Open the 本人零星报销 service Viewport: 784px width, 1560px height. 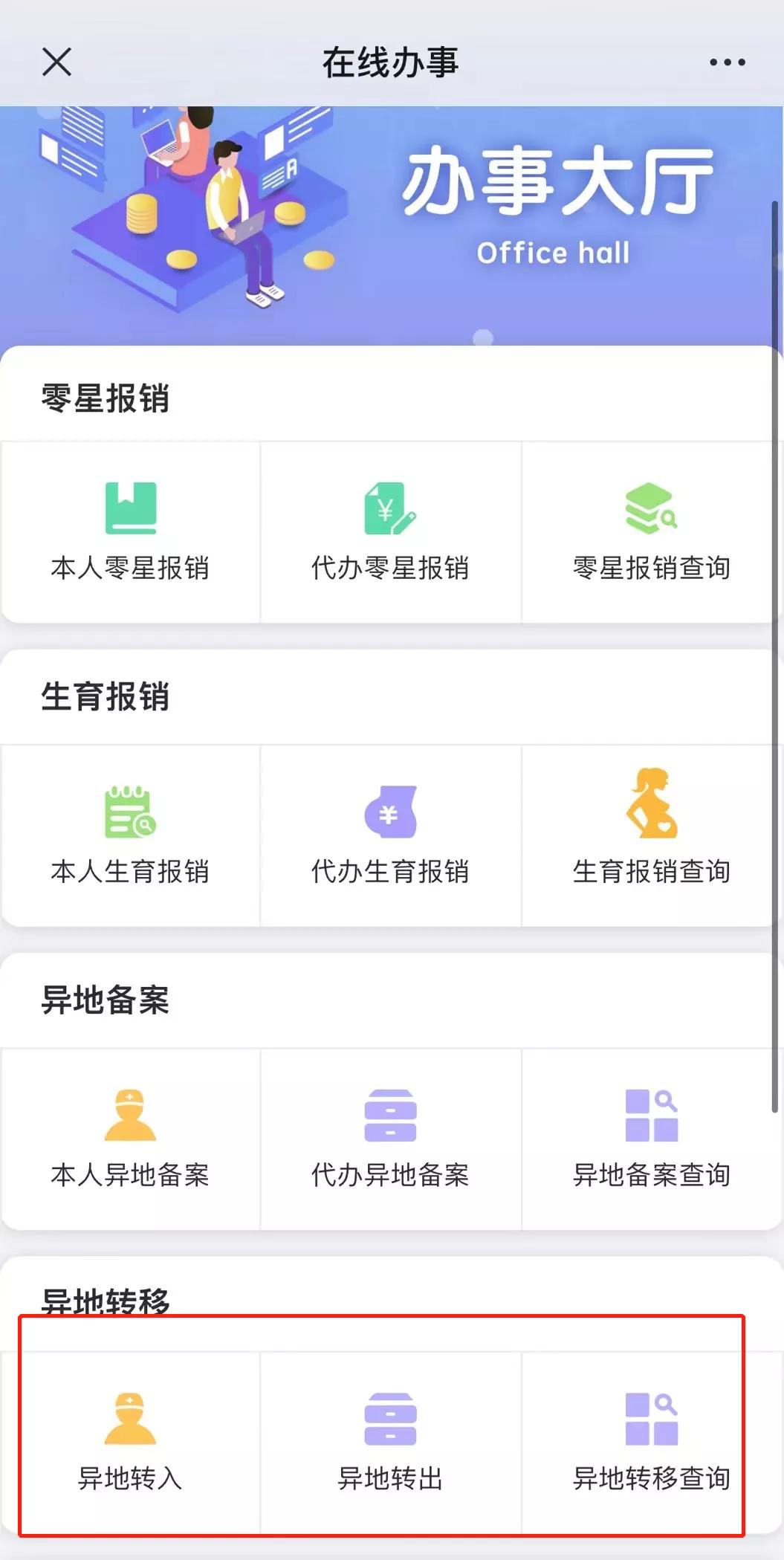130,531
